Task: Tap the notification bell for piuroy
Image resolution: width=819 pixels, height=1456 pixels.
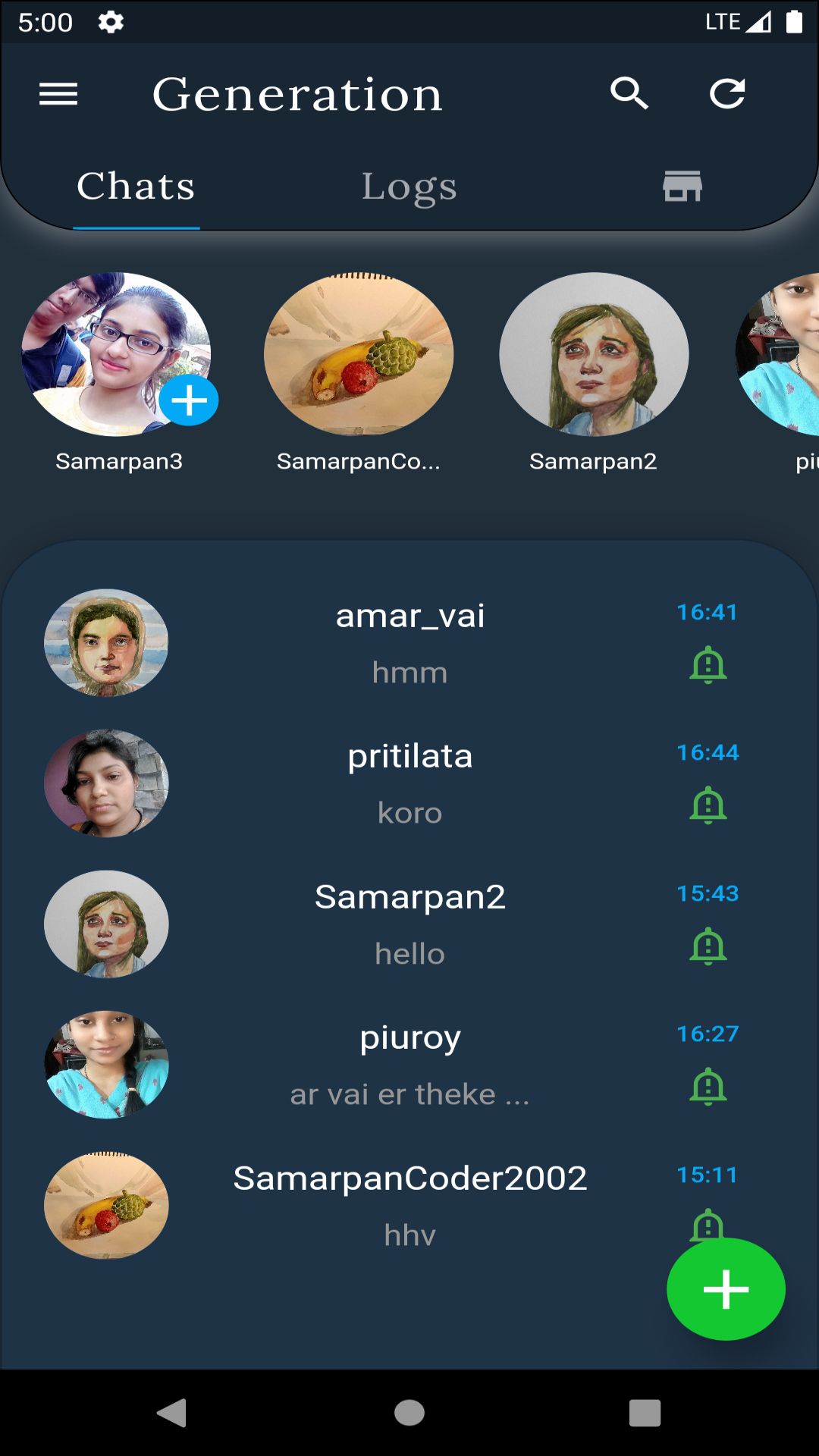Action: pyautogui.click(x=708, y=1087)
